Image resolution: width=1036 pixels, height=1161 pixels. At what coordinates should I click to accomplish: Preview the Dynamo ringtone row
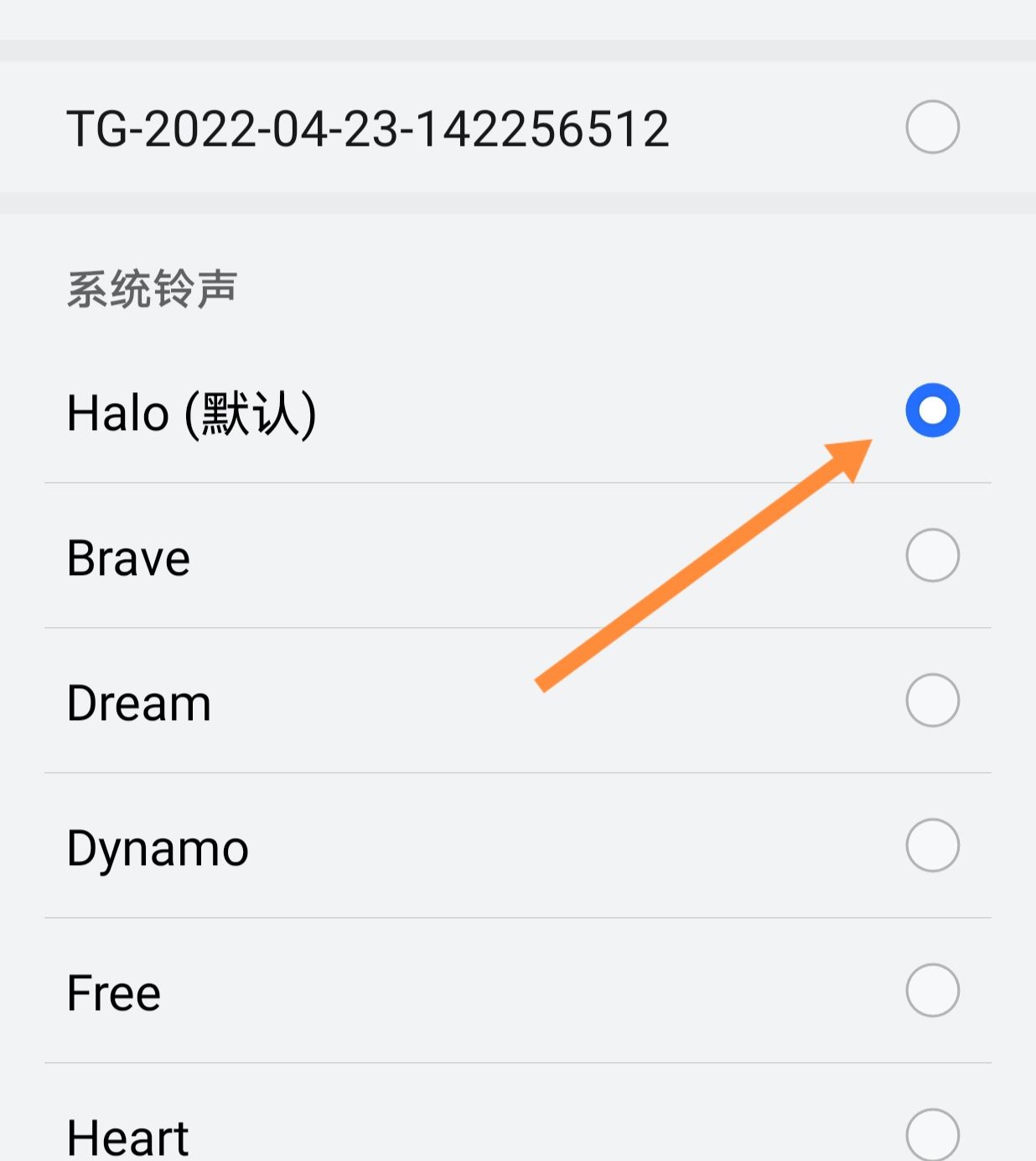pyautogui.click(x=419, y=847)
